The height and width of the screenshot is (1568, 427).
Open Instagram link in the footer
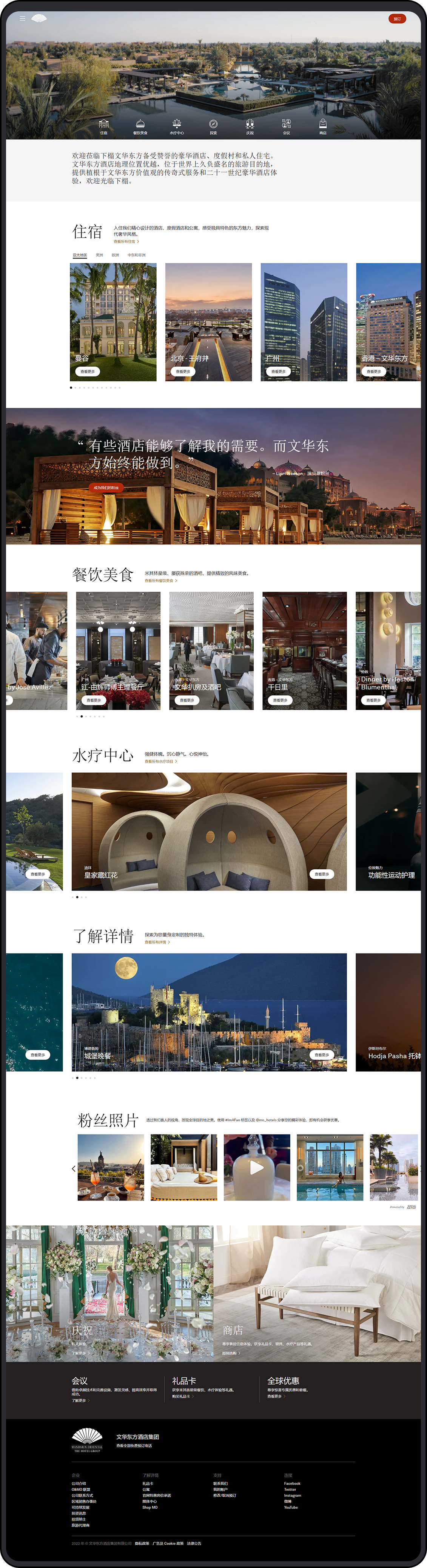(x=292, y=1496)
